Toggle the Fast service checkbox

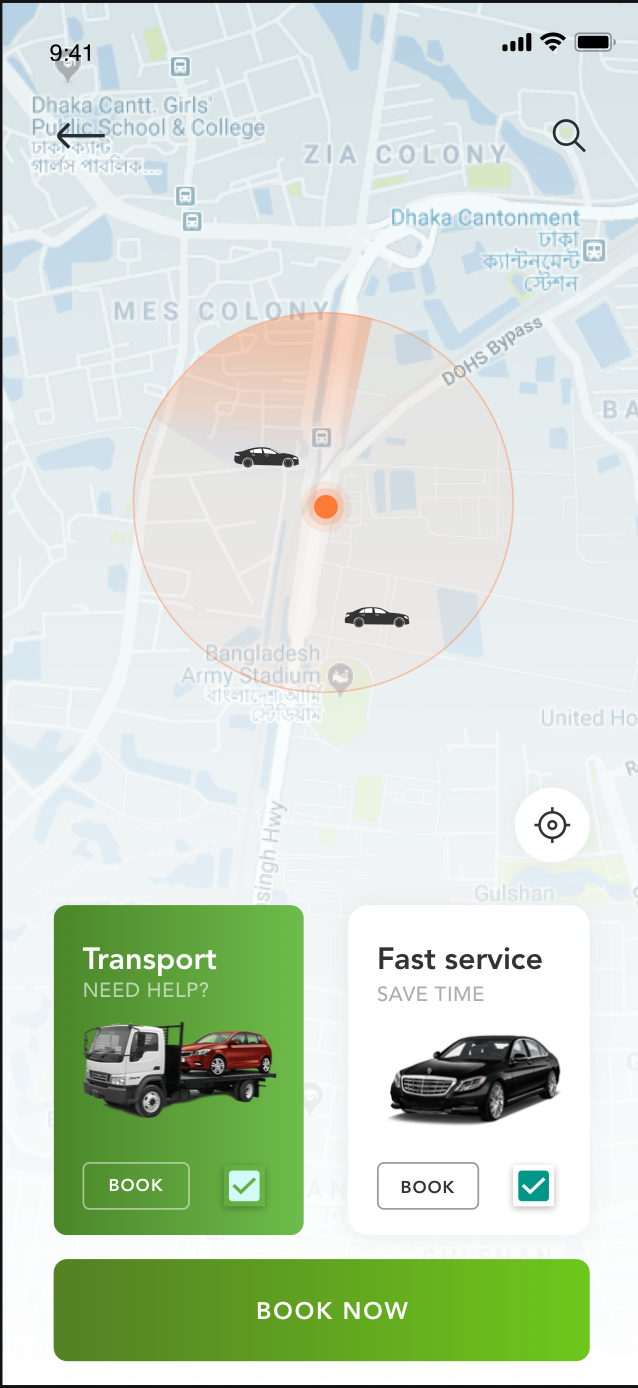[x=533, y=1186]
